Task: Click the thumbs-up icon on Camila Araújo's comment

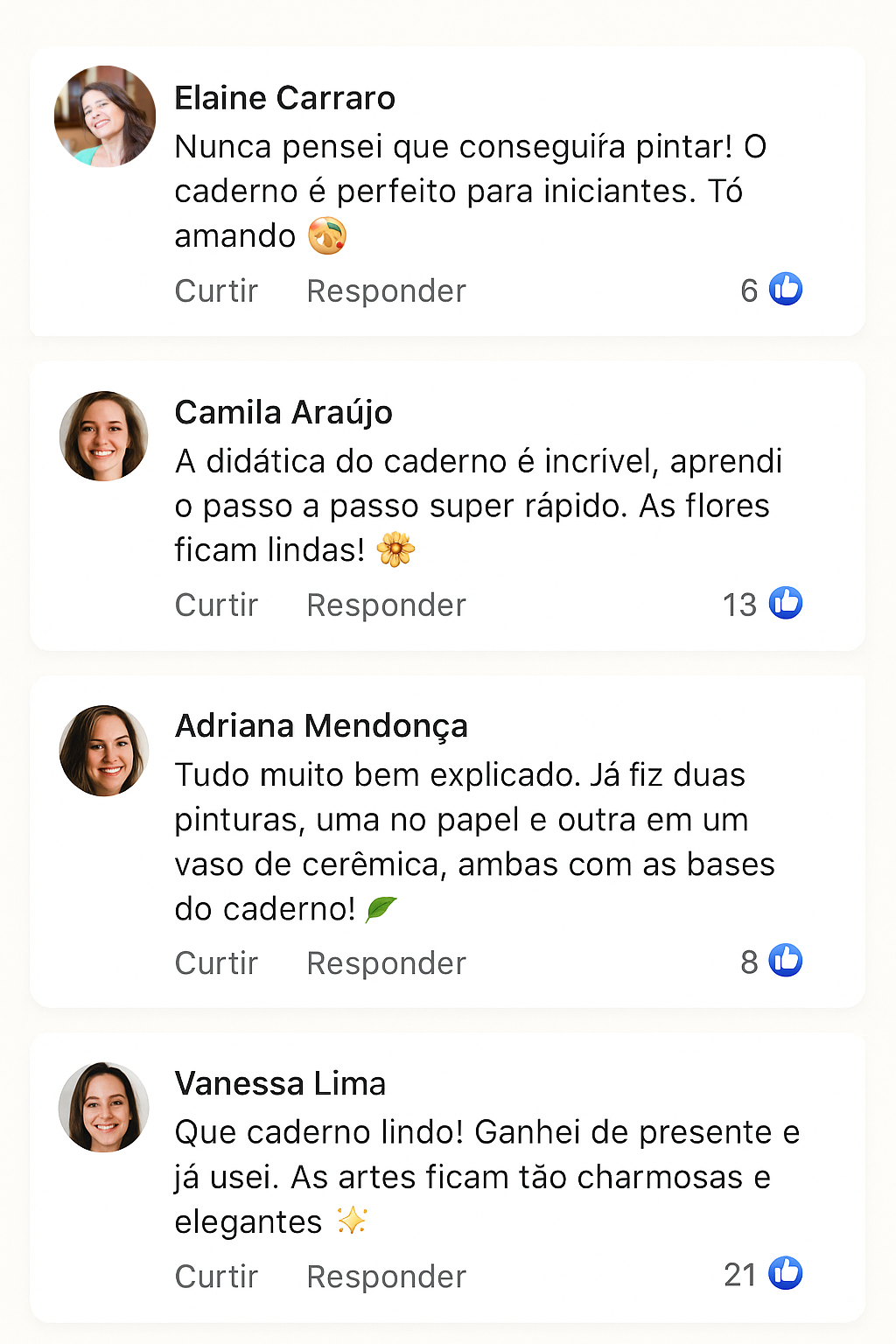Action: 786,603
